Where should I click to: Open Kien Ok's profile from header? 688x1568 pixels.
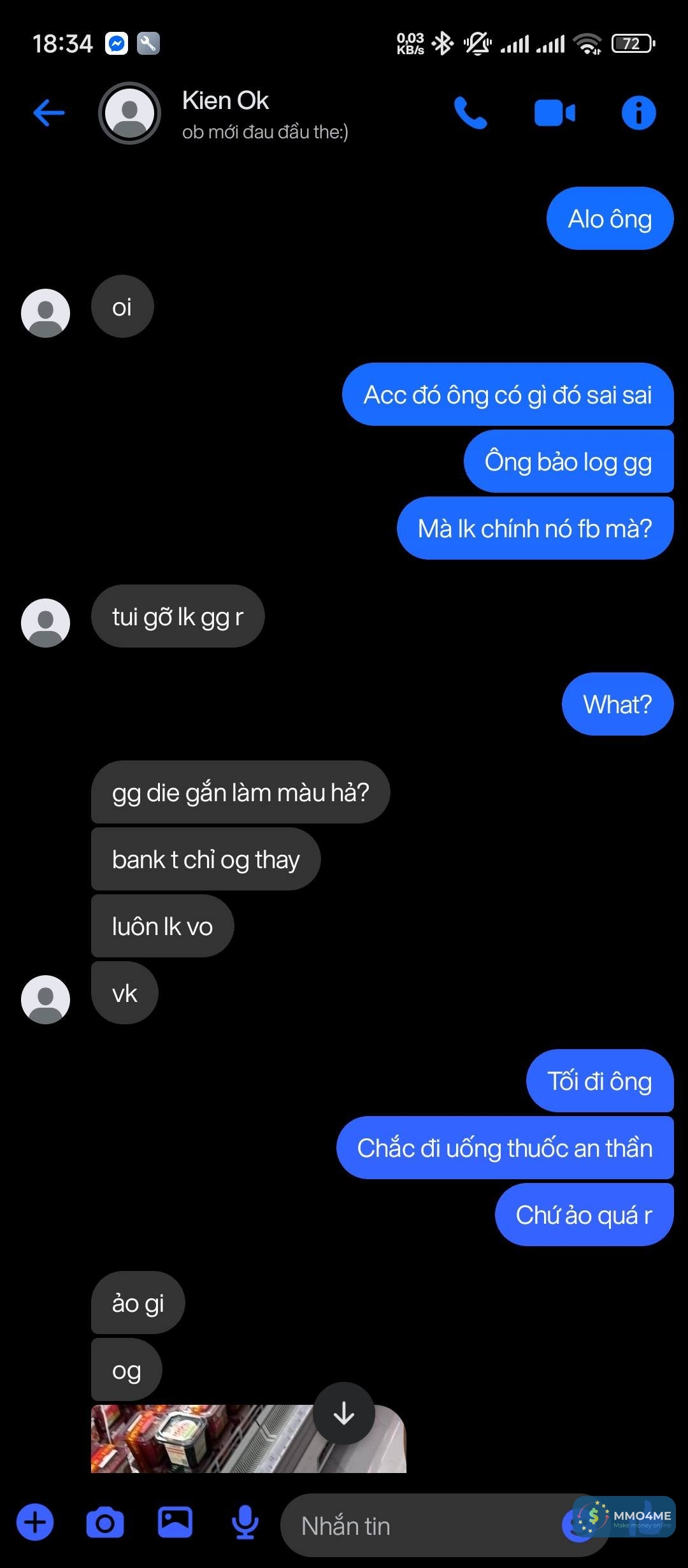226,113
